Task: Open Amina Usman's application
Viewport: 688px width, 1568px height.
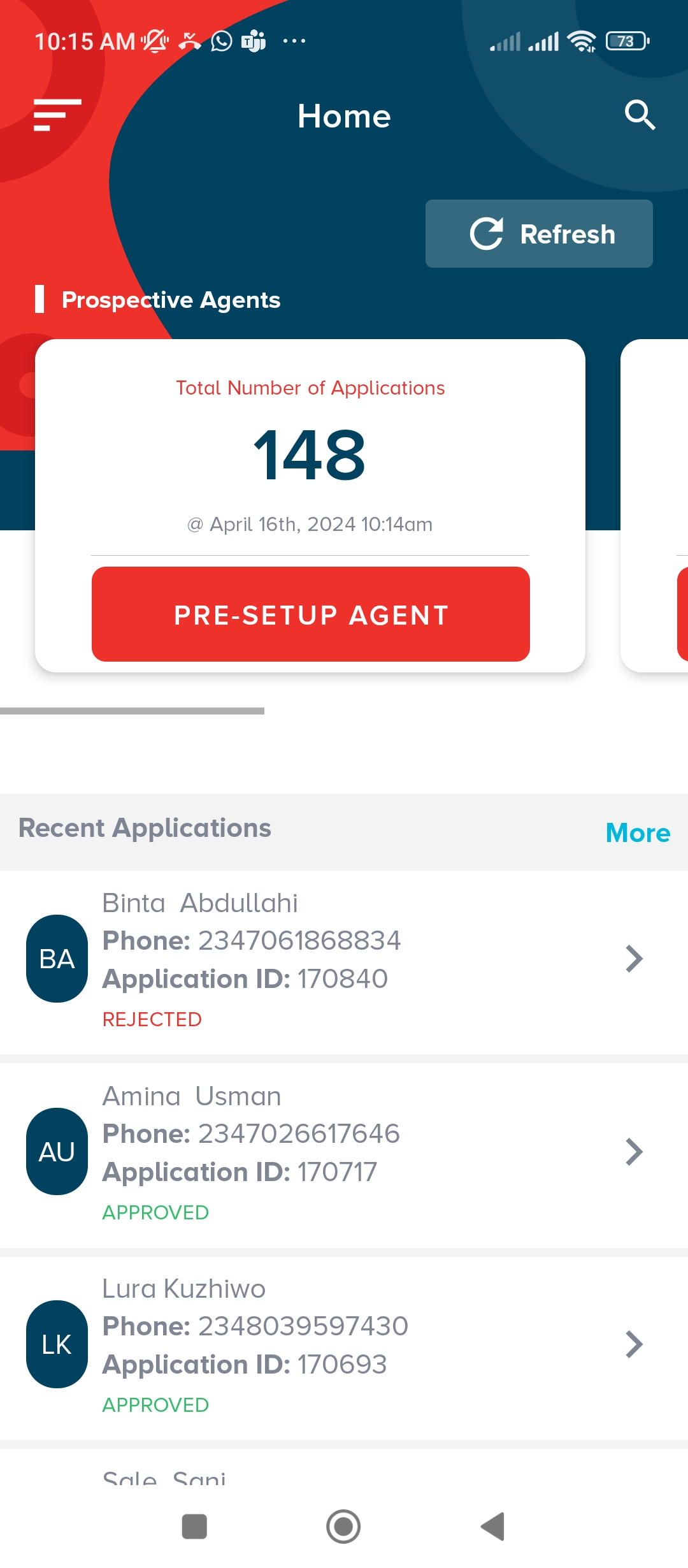Action: [344, 1152]
